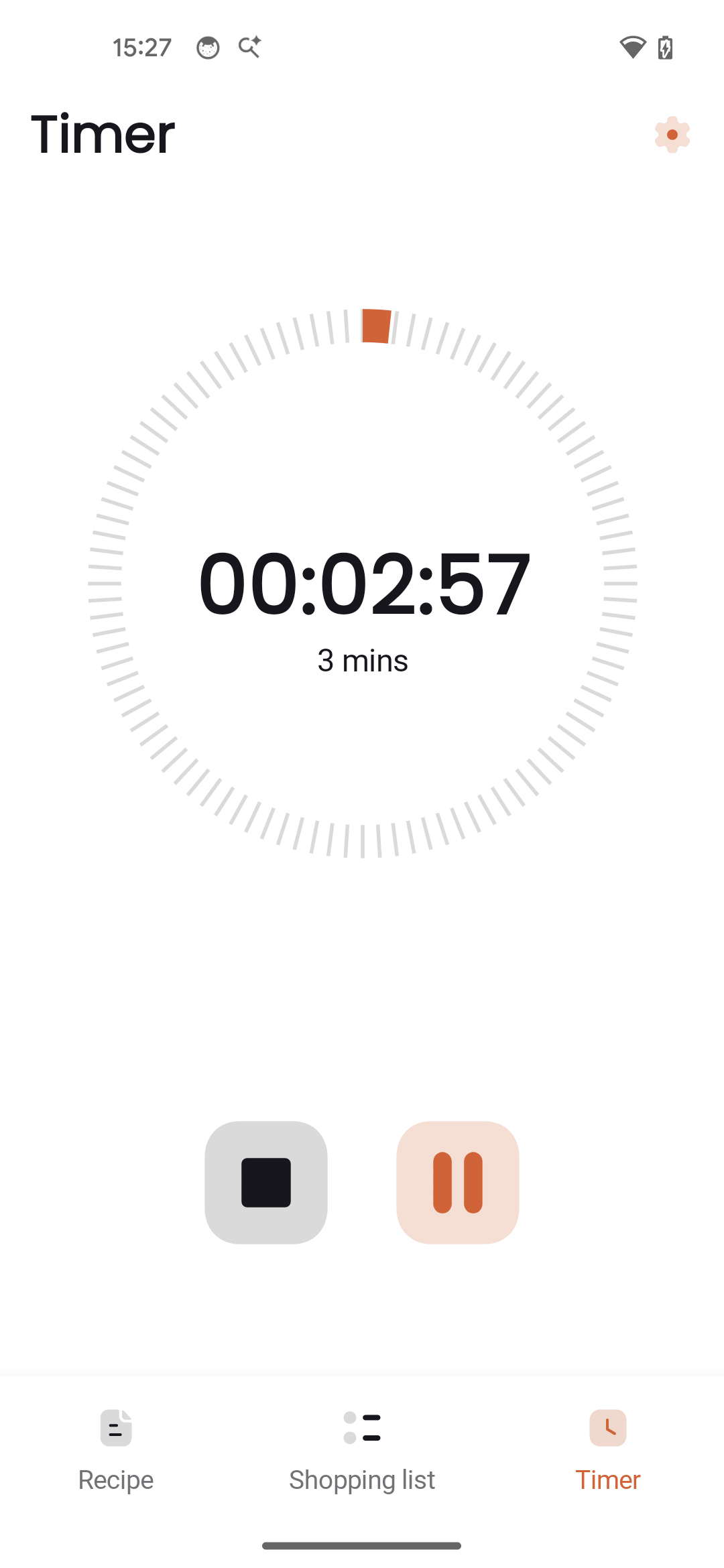Click the Shopping list icon

tap(362, 1428)
